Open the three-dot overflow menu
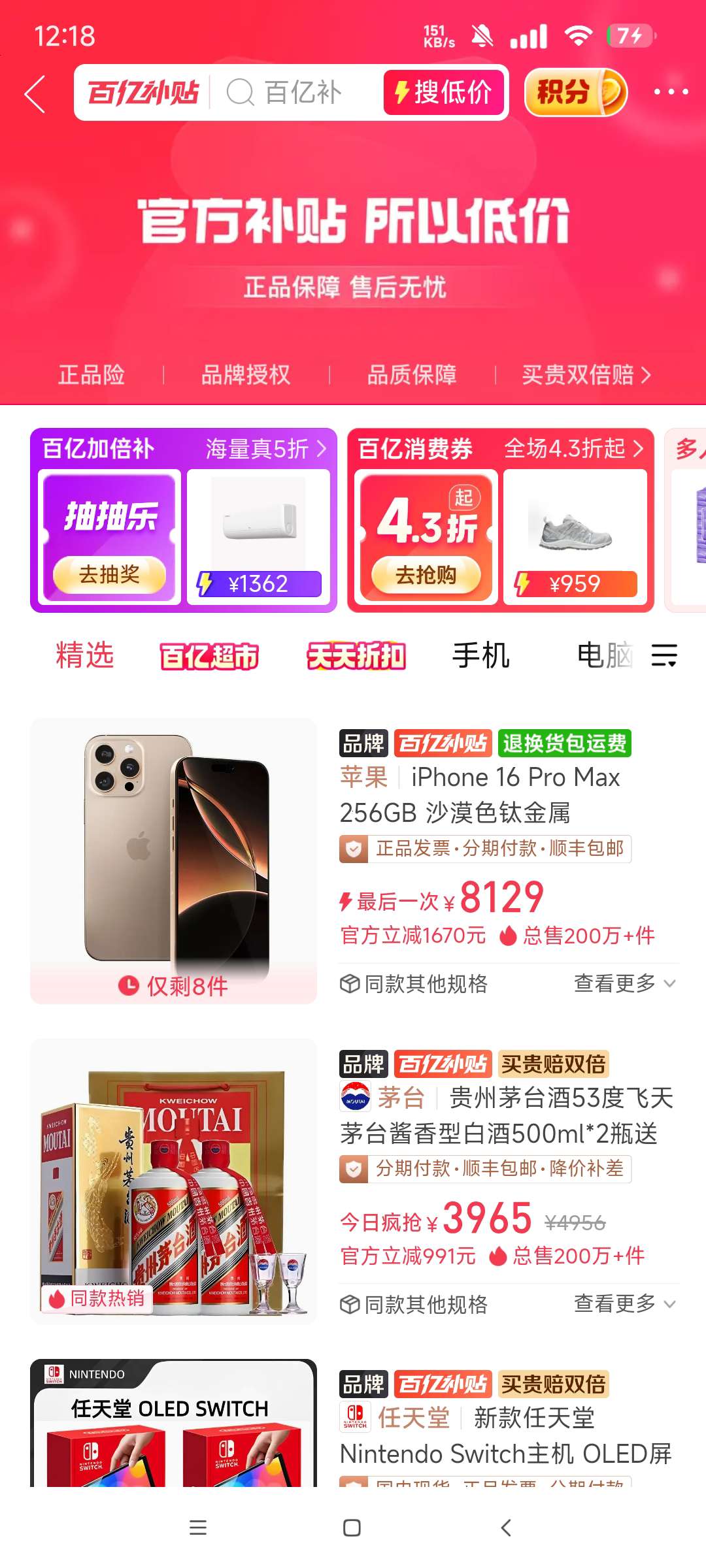The height and width of the screenshot is (1568, 706). (x=671, y=93)
